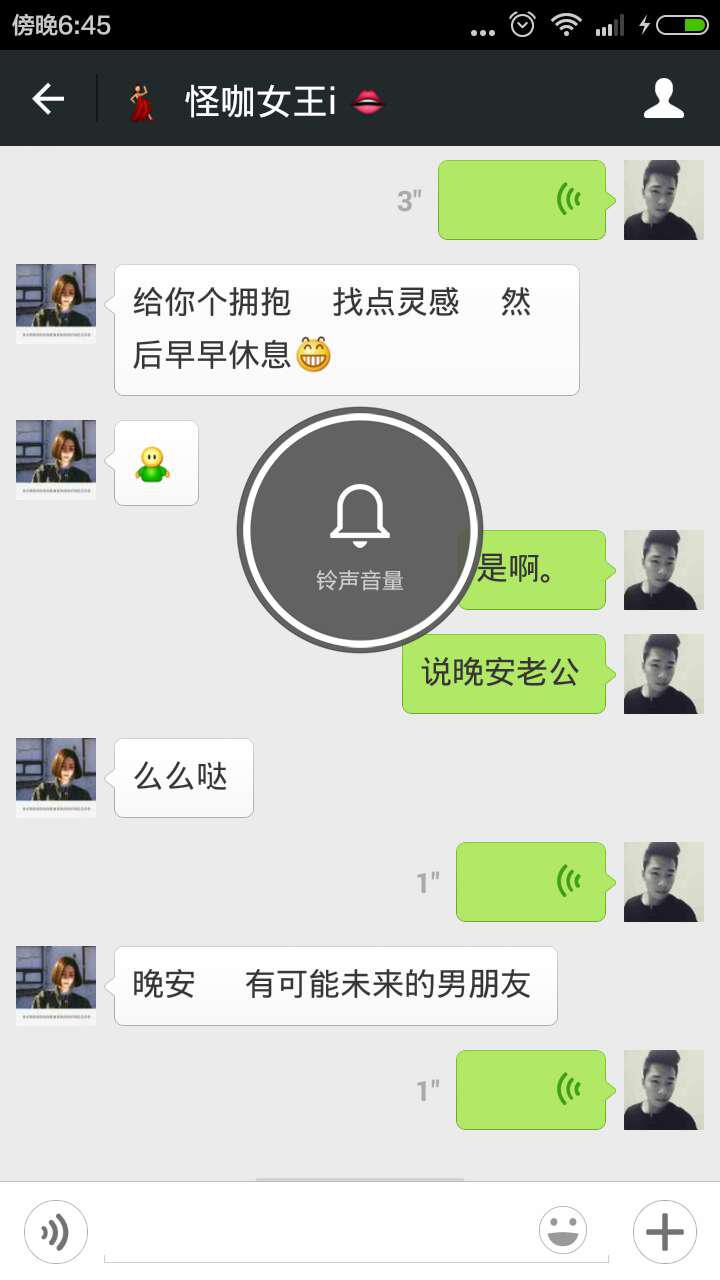Play the last 1-second voice message
Image resolution: width=720 pixels, height=1280 pixels.
point(531,1090)
